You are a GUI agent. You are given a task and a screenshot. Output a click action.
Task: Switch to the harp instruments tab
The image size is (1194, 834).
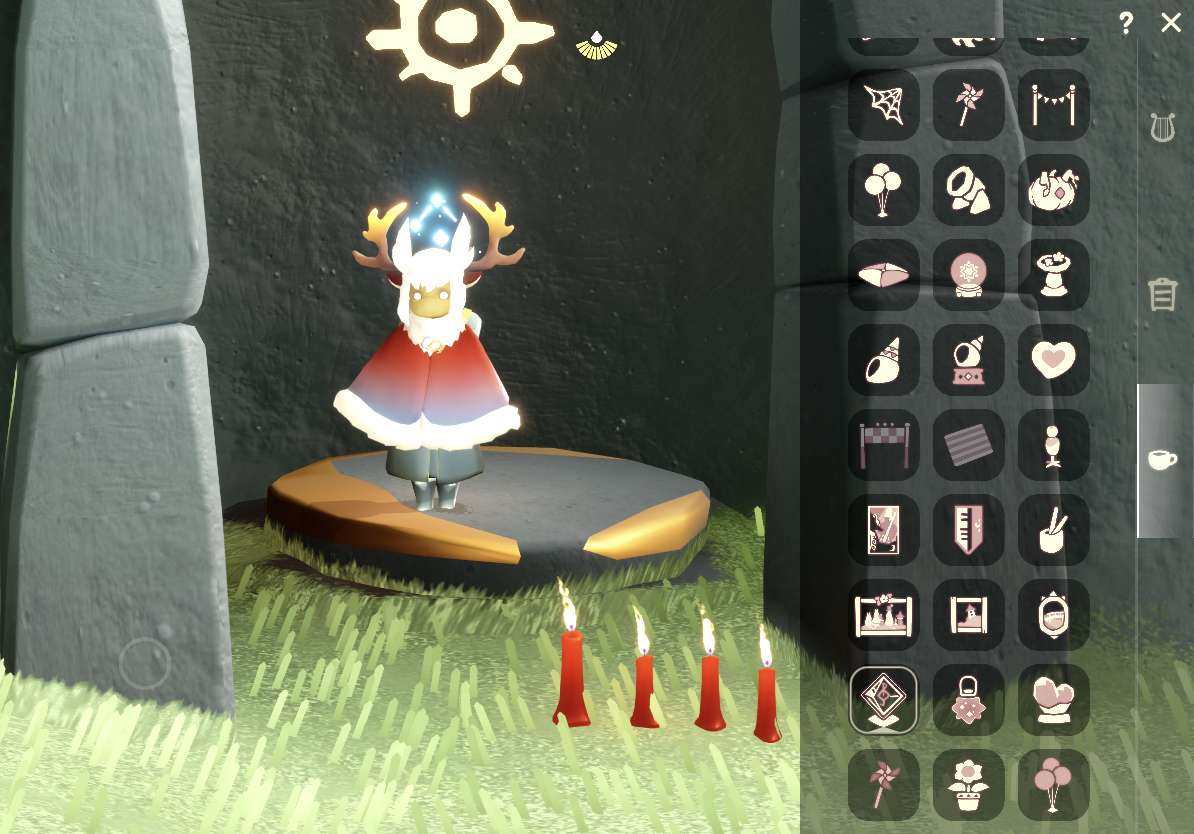pos(1162,127)
